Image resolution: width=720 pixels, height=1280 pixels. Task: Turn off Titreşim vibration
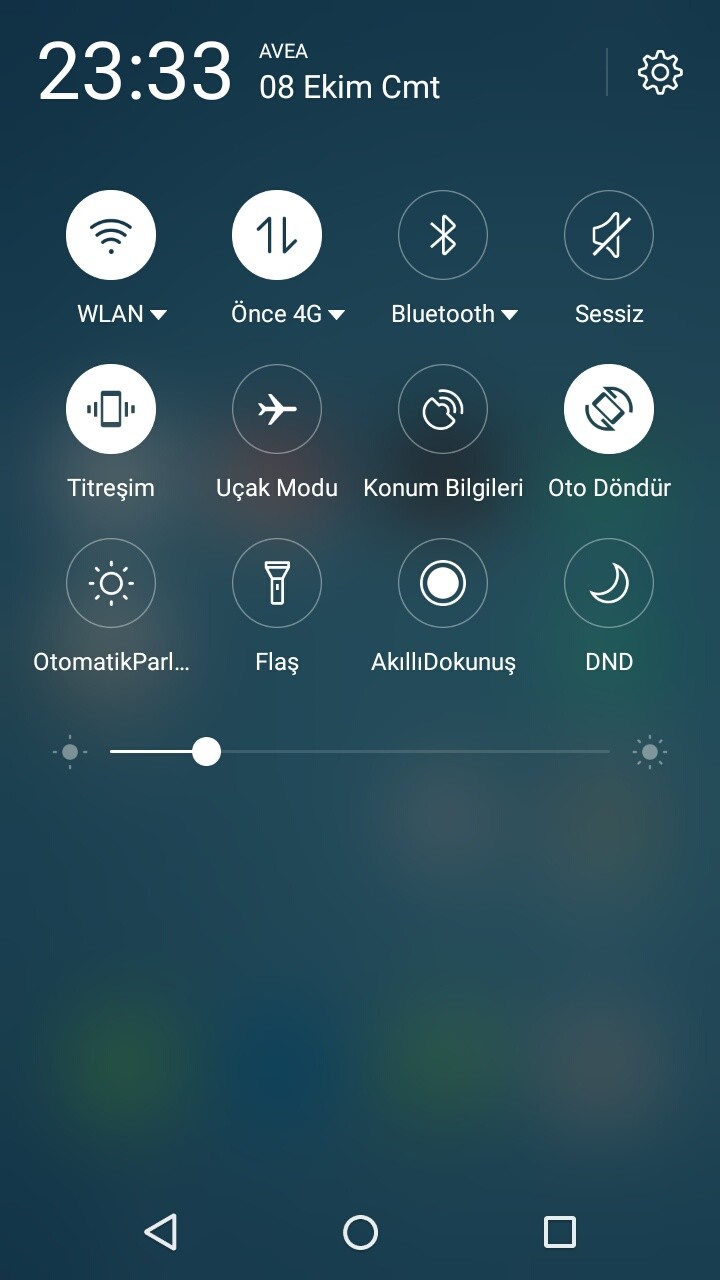pos(111,409)
